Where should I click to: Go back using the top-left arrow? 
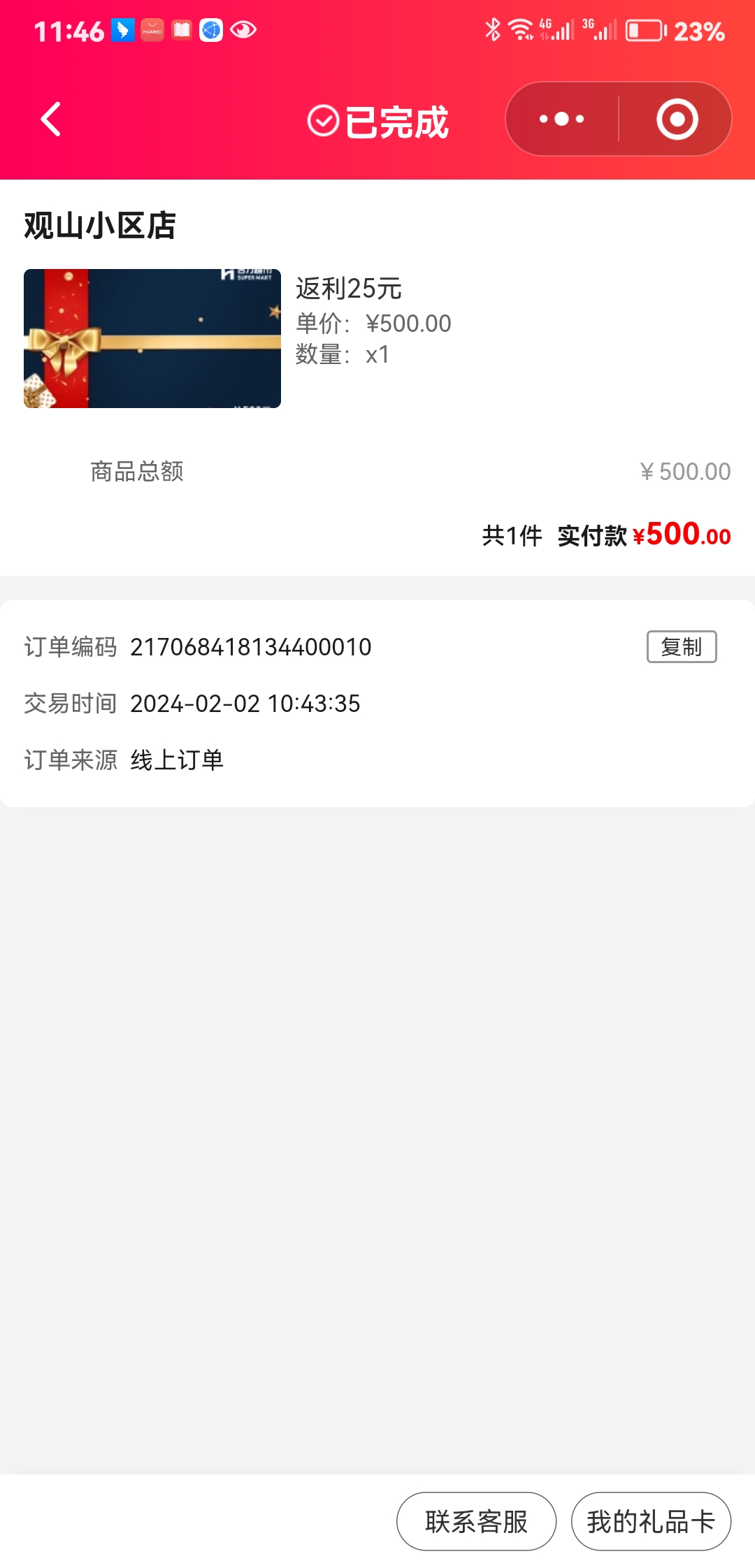51,119
